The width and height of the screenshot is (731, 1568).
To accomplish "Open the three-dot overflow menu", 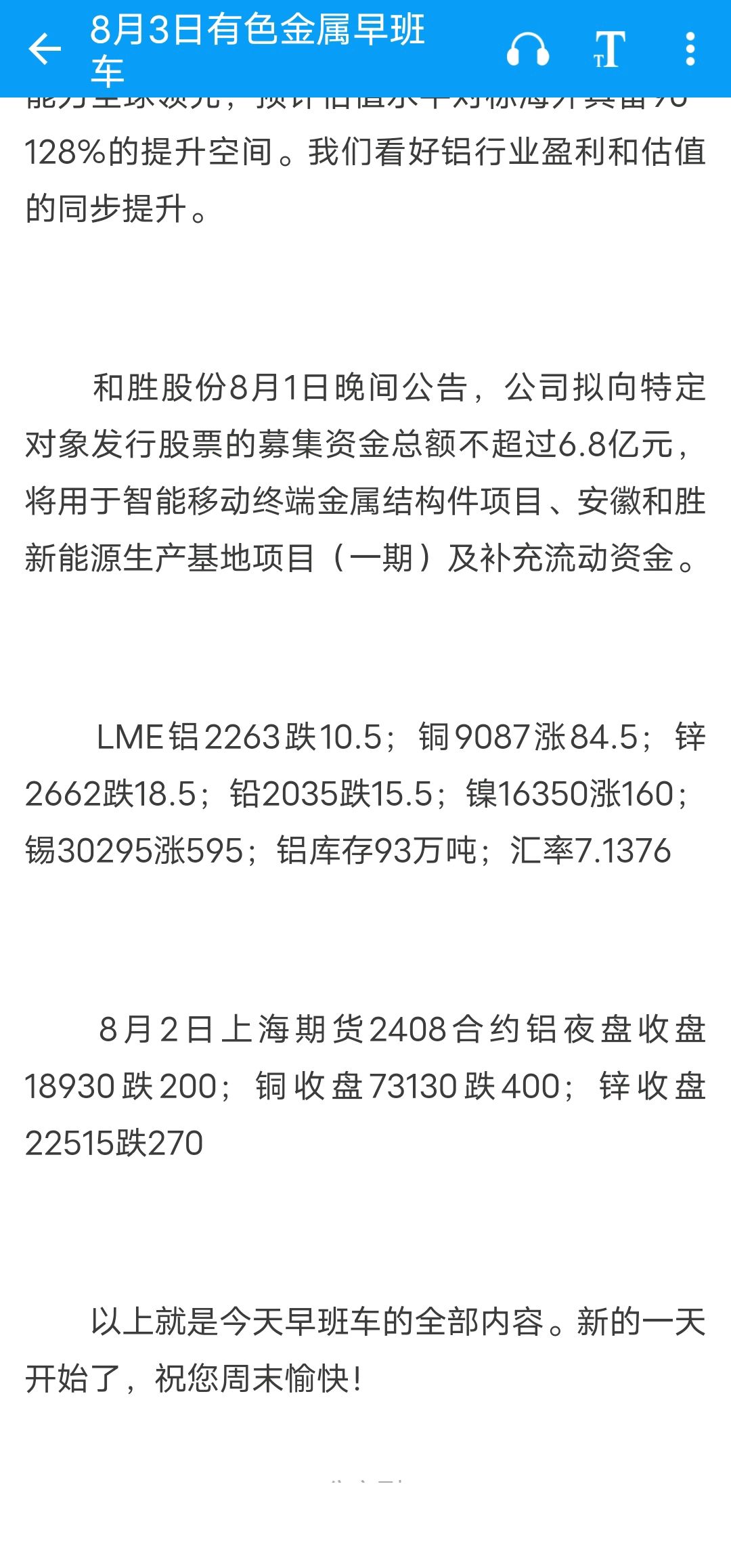I will (x=690, y=49).
